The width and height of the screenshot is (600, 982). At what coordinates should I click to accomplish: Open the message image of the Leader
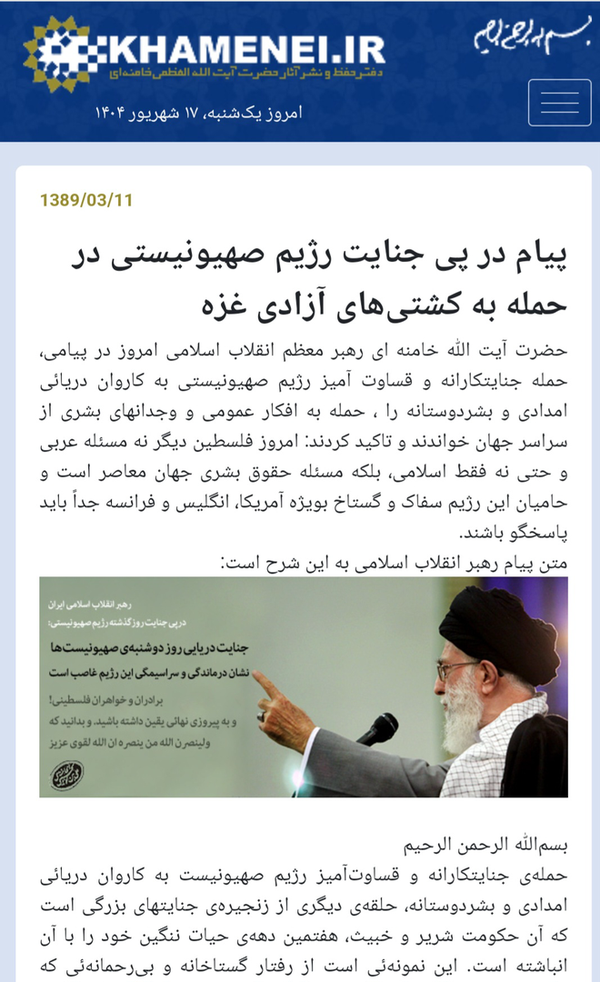pyautogui.click(x=304, y=687)
